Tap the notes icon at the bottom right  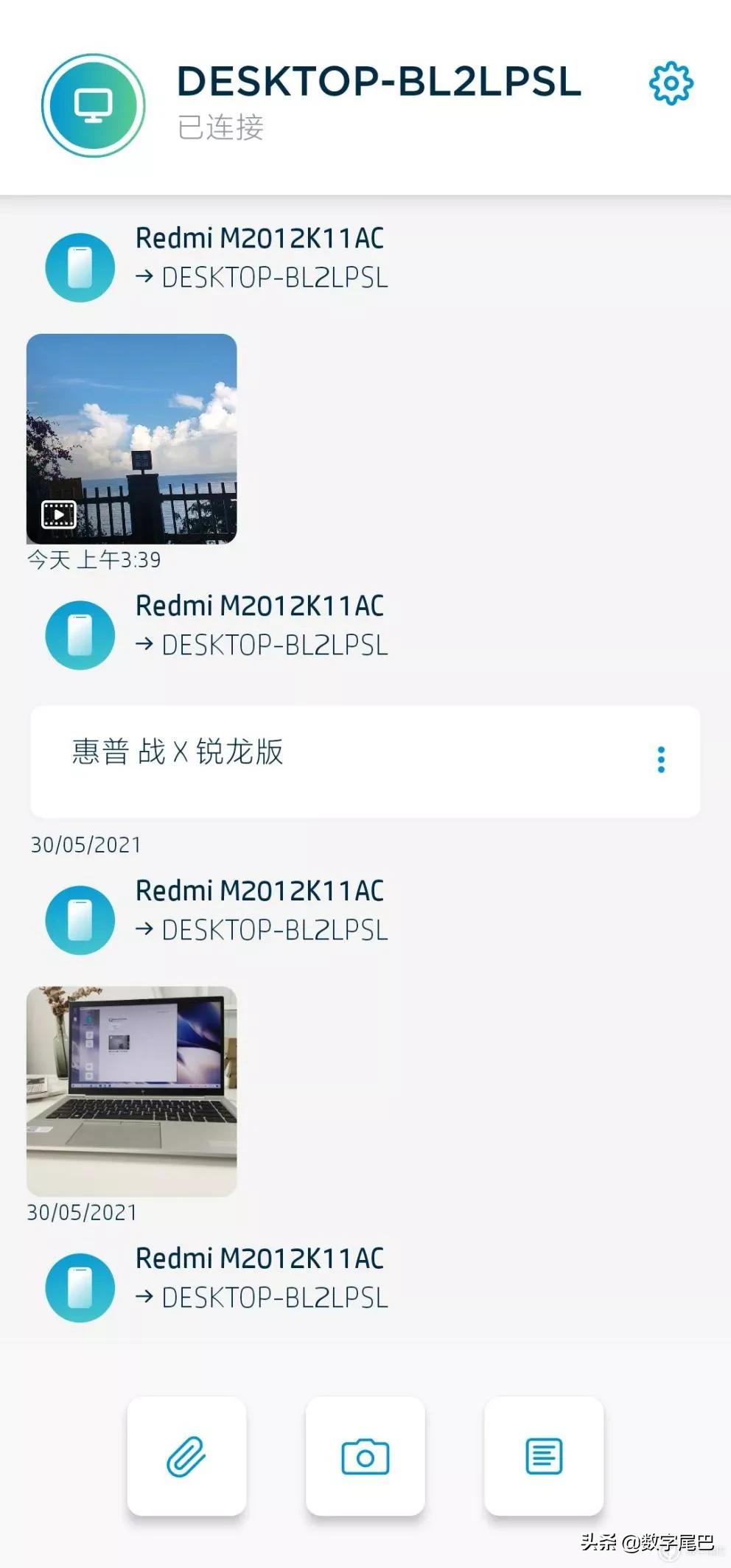coord(544,1455)
